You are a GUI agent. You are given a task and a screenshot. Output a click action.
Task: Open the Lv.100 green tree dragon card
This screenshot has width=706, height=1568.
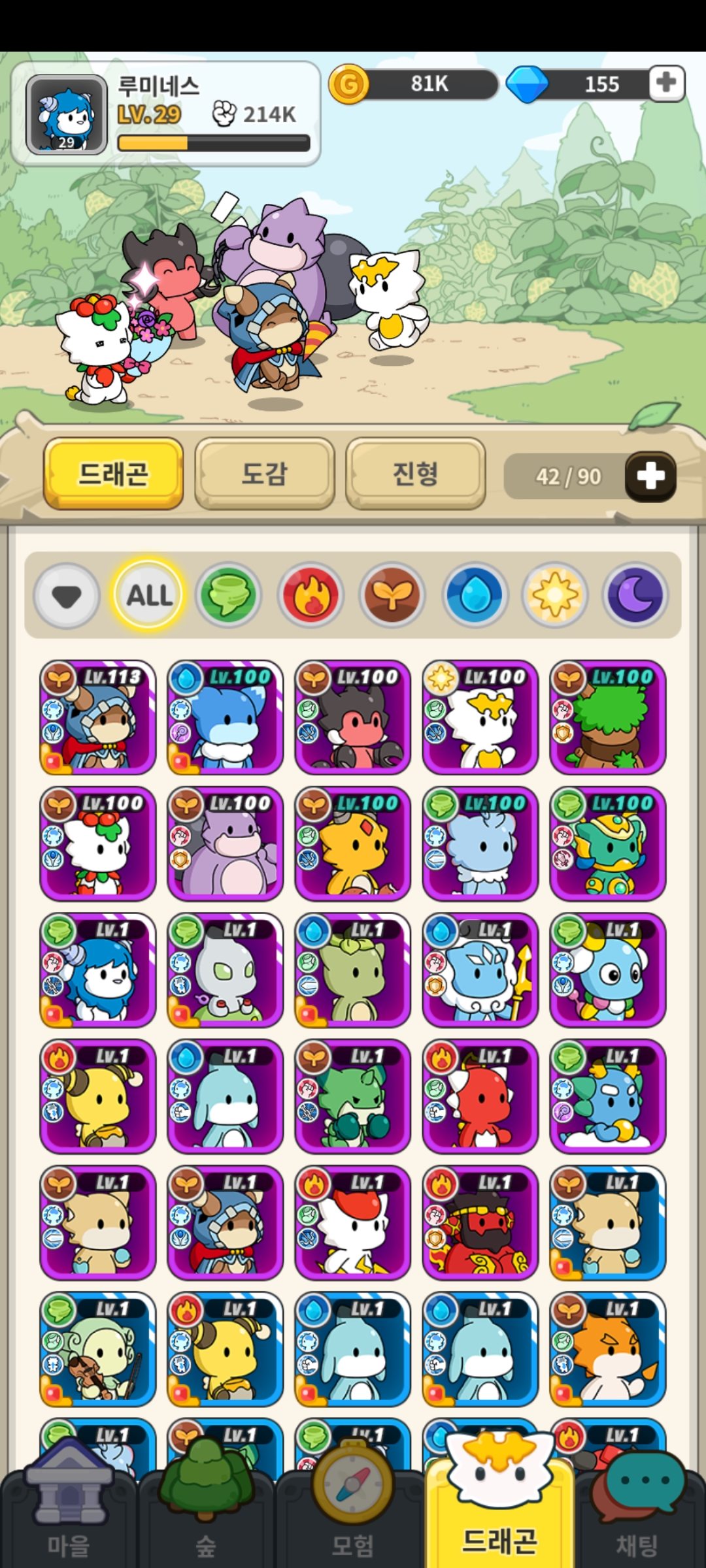click(608, 717)
